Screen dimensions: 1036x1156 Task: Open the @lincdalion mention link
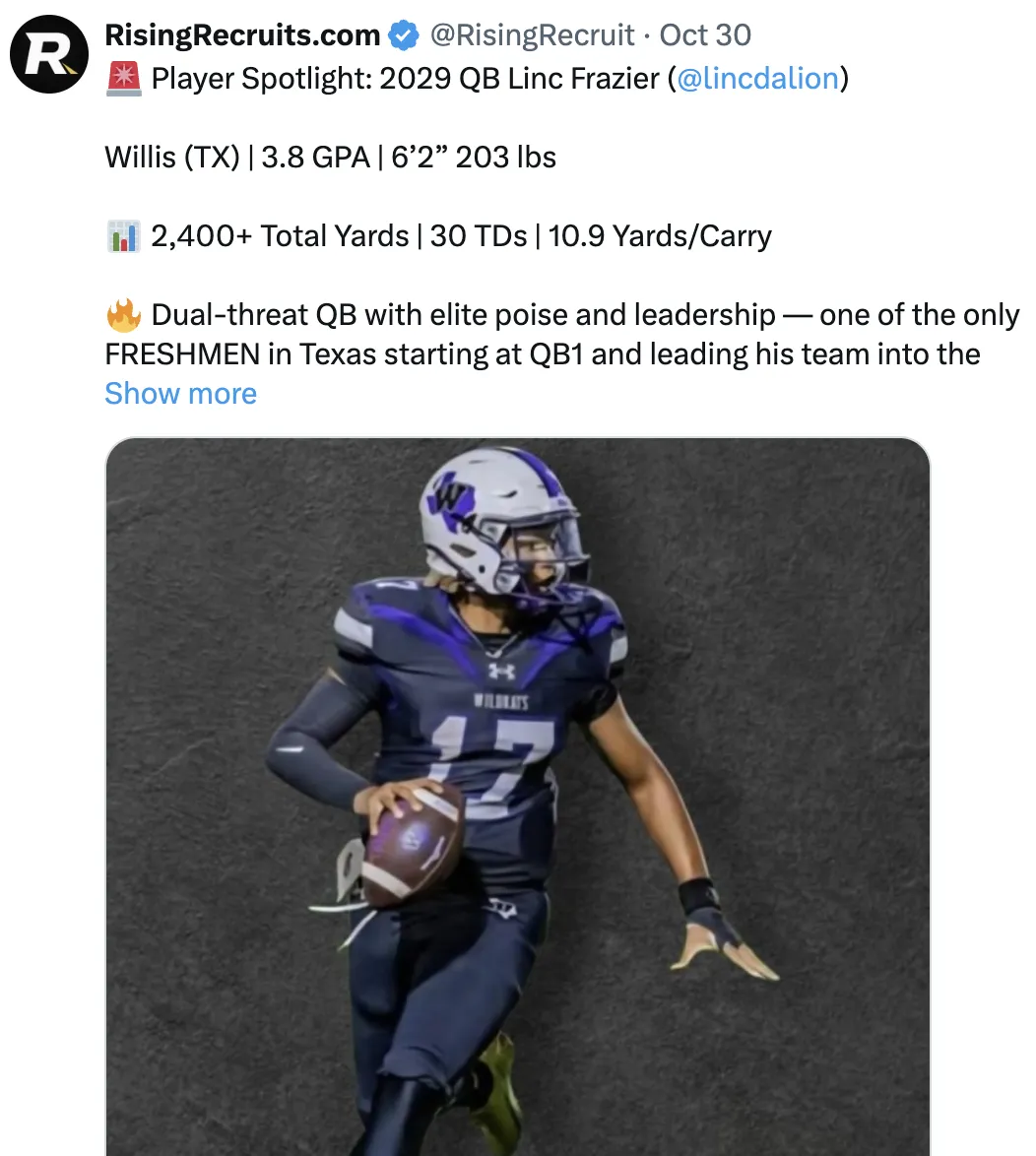[x=757, y=78]
